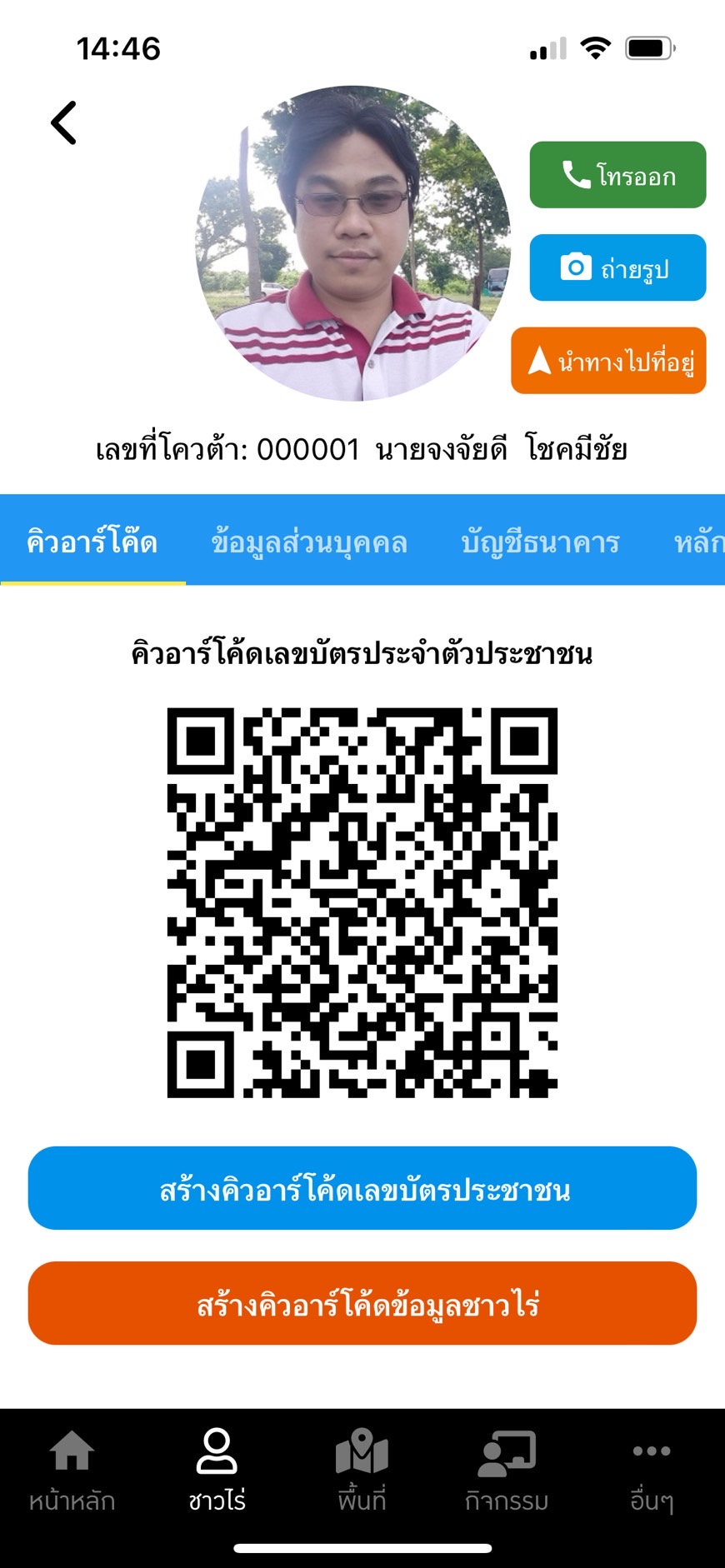The height and width of the screenshot is (1568, 725).
Task: Tap the green โทรออก call button
Action: pyautogui.click(x=617, y=175)
